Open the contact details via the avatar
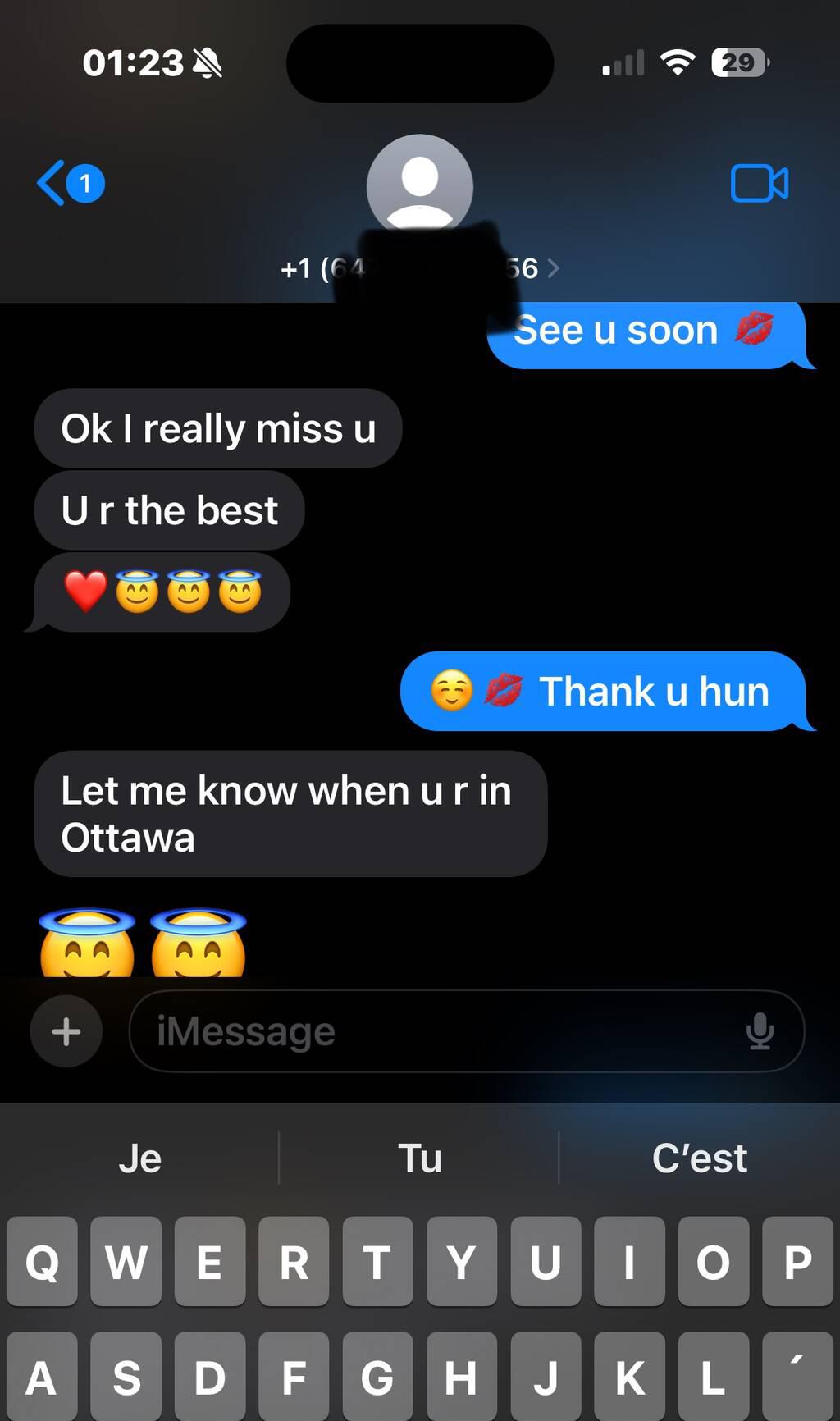This screenshot has width=840, height=1421. (x=419, y=185)
